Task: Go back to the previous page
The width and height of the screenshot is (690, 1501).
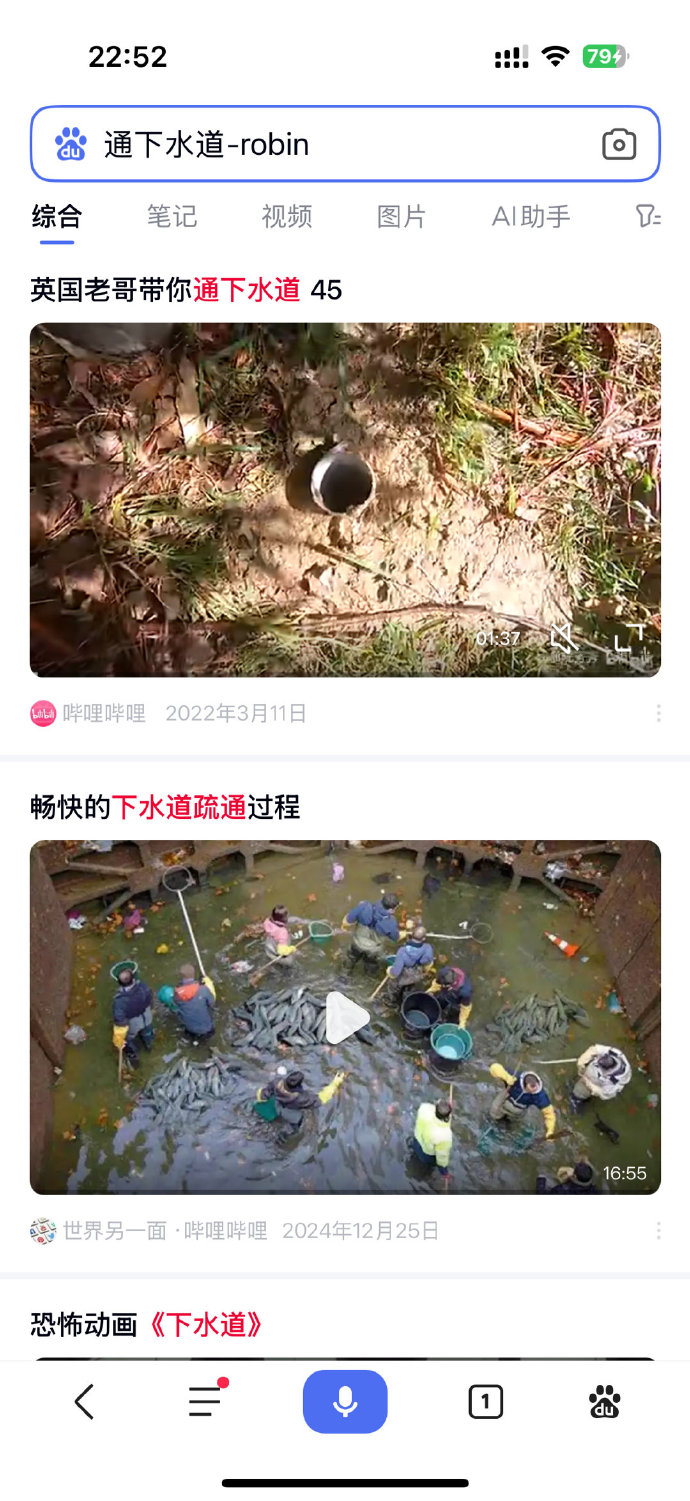Action: [85, 1402]
